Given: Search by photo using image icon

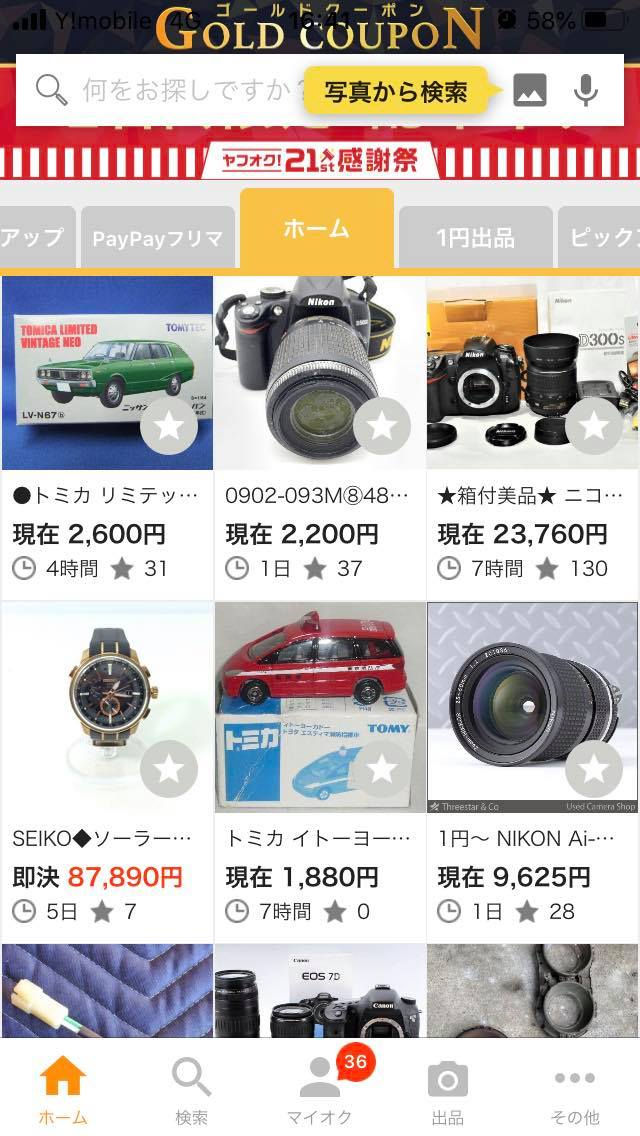Looking at the screenshot, I should click(x=530, y=91).
